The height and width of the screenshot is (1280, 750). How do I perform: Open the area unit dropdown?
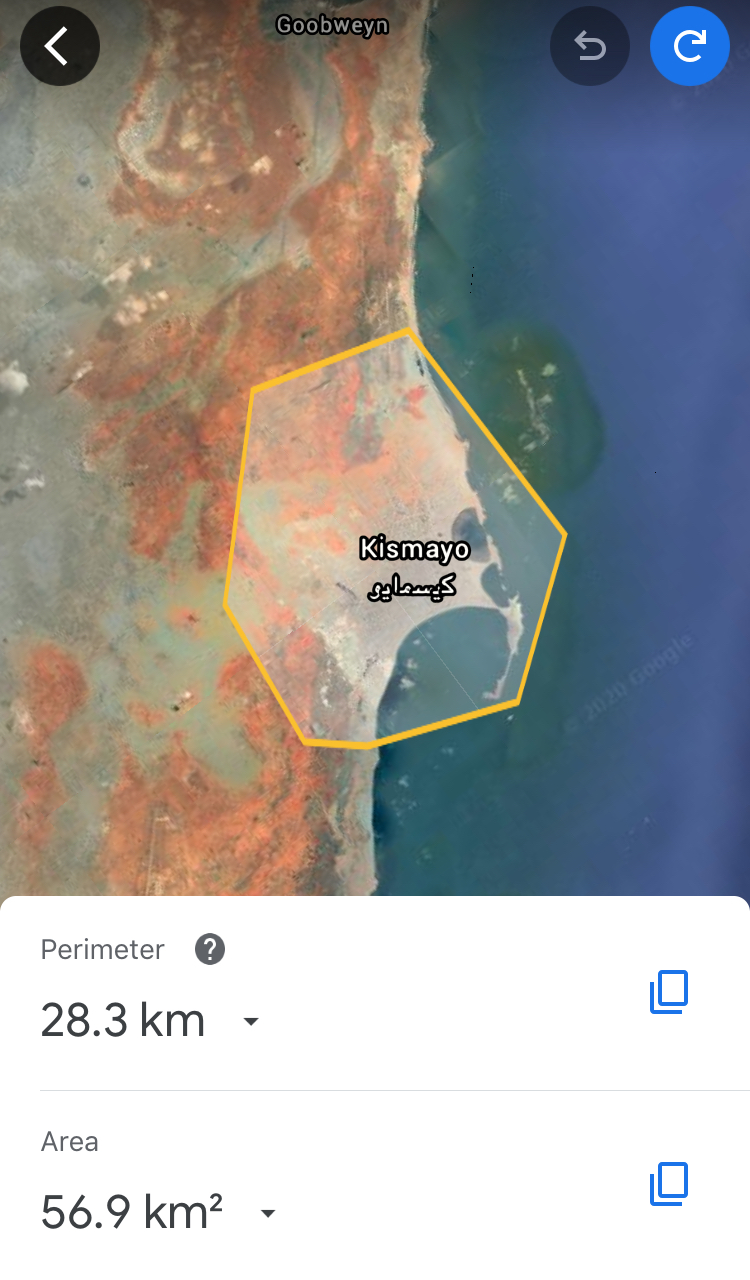point(267,1214)
